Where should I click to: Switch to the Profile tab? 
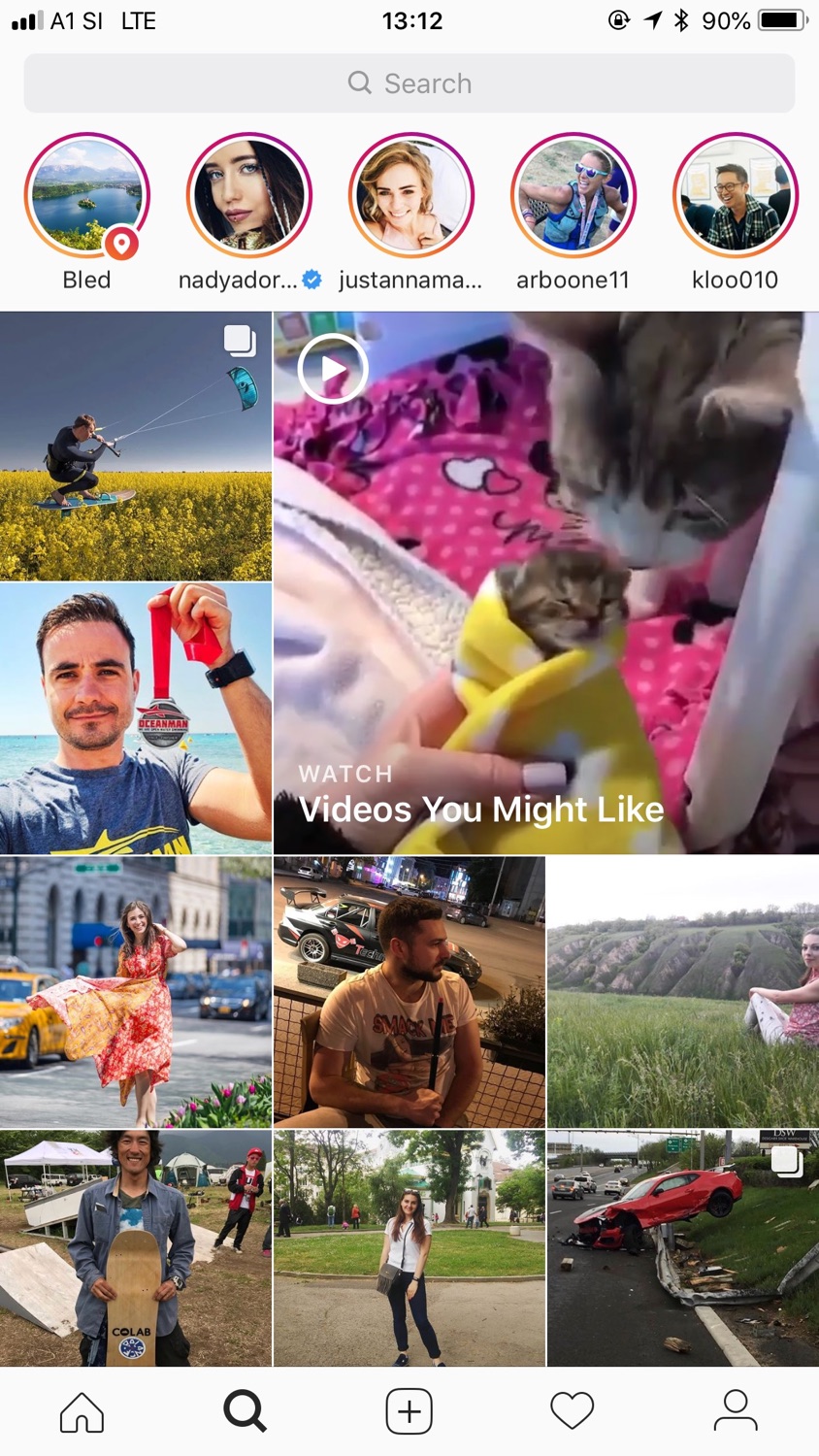735,1411
